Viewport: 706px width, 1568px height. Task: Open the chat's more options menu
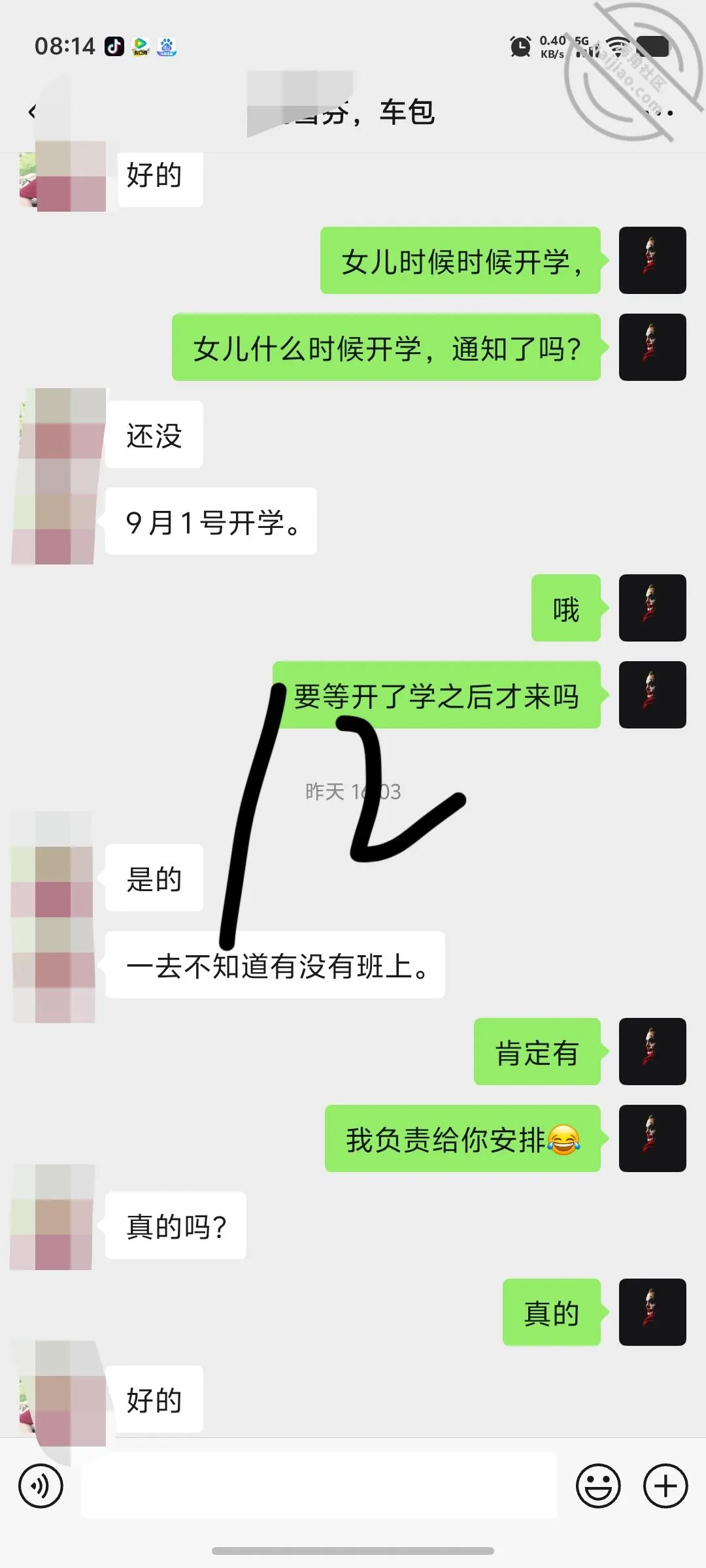659,113
